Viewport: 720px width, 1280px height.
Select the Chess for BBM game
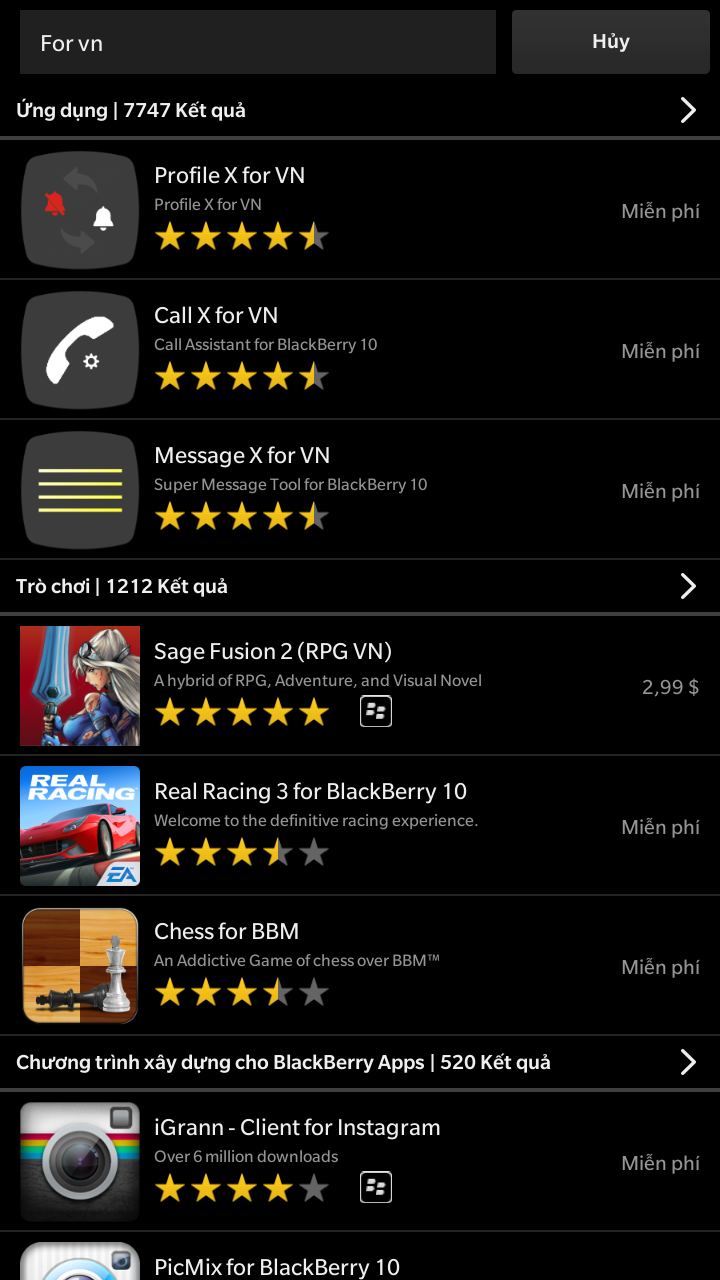pyautogui.click(x=360, y=966)
